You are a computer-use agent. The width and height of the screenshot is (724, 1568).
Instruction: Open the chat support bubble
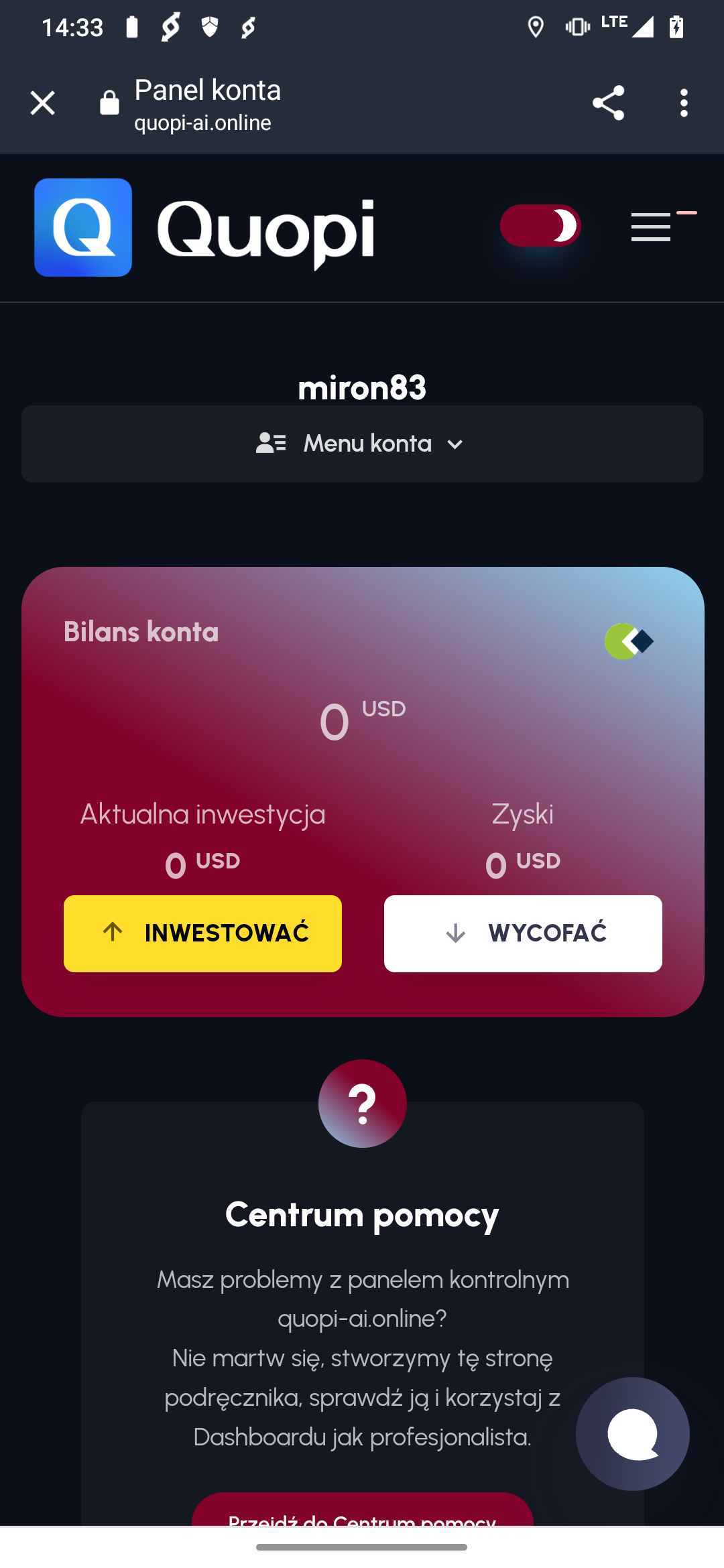click(632, 1434)
